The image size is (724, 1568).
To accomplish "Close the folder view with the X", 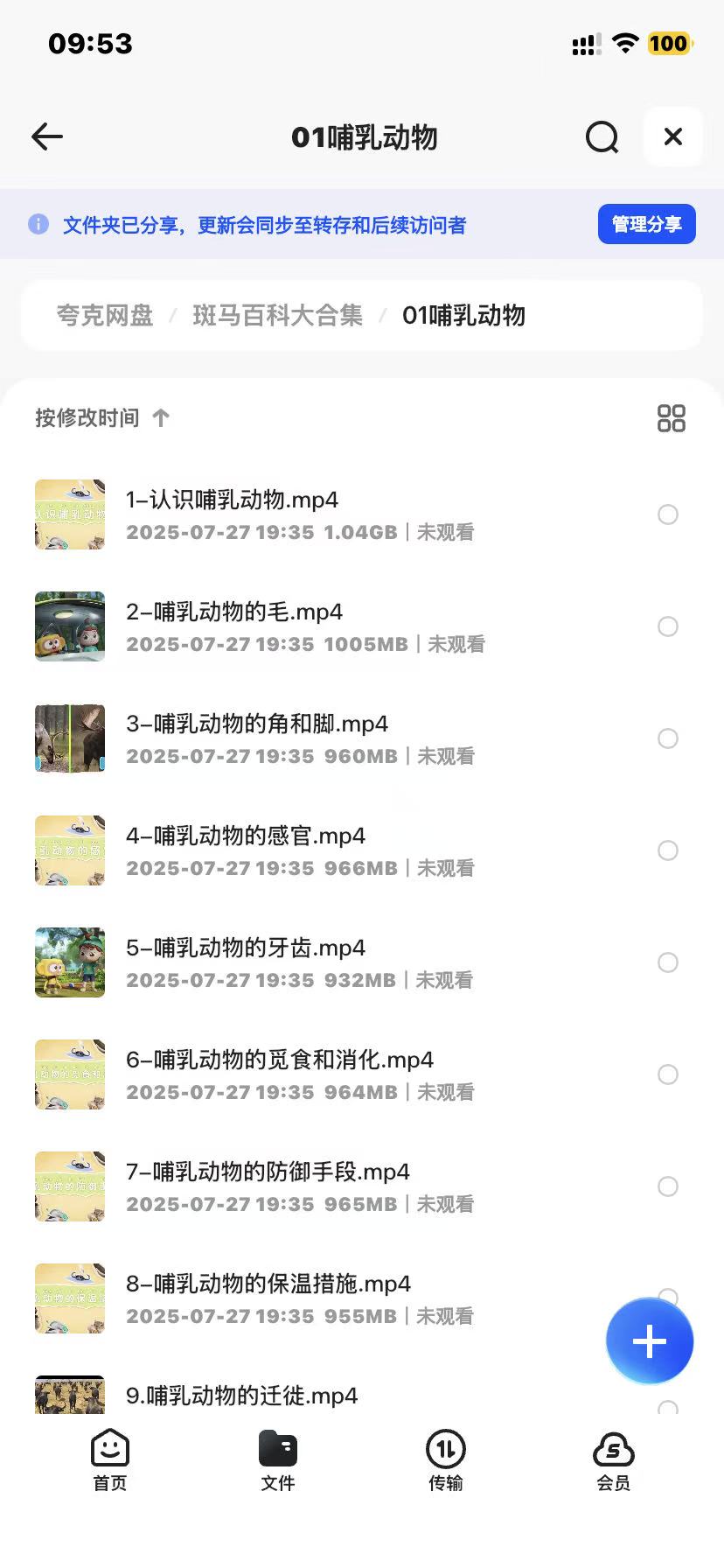I will [x=672, y=136].
